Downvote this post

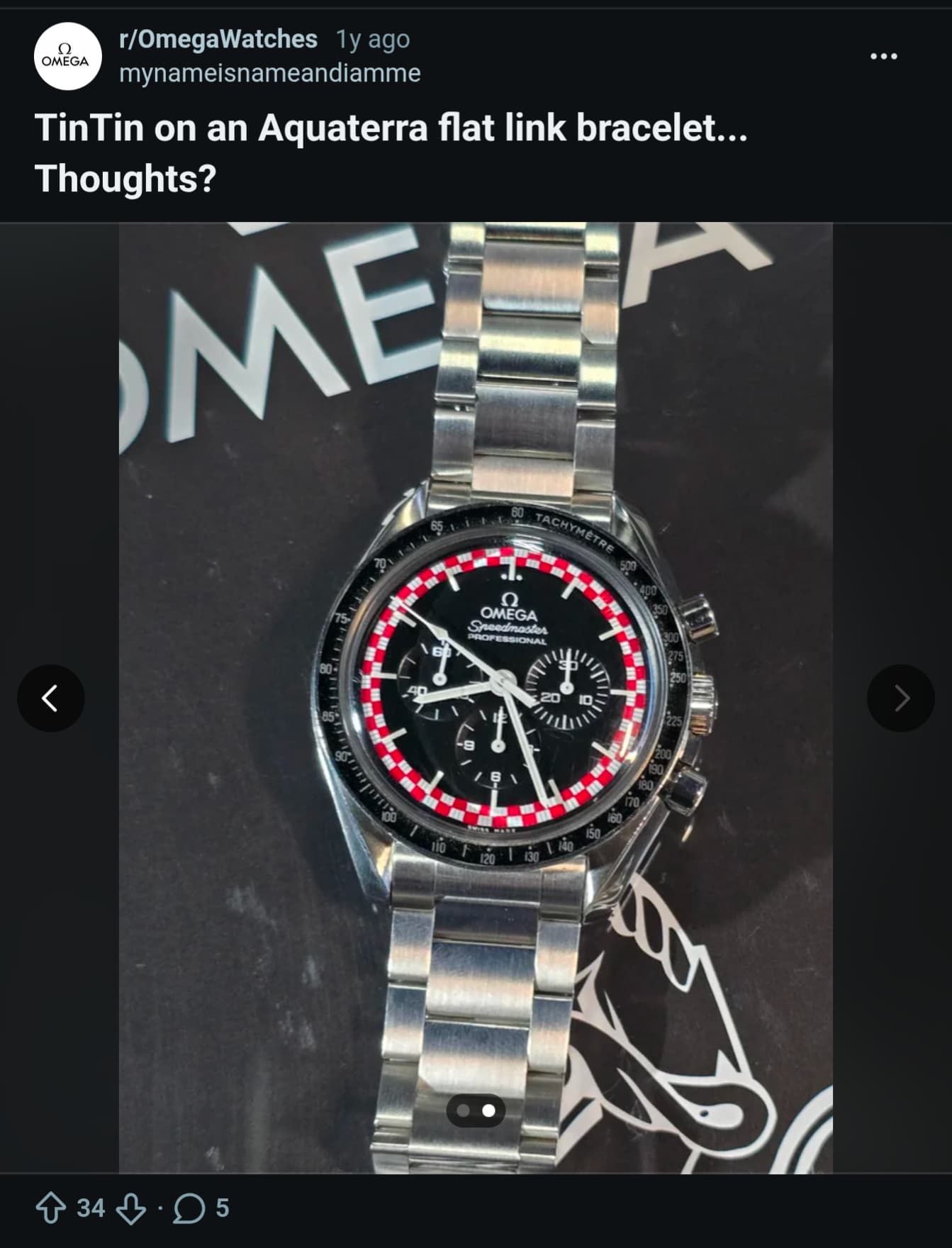[x=130, y=1208]
